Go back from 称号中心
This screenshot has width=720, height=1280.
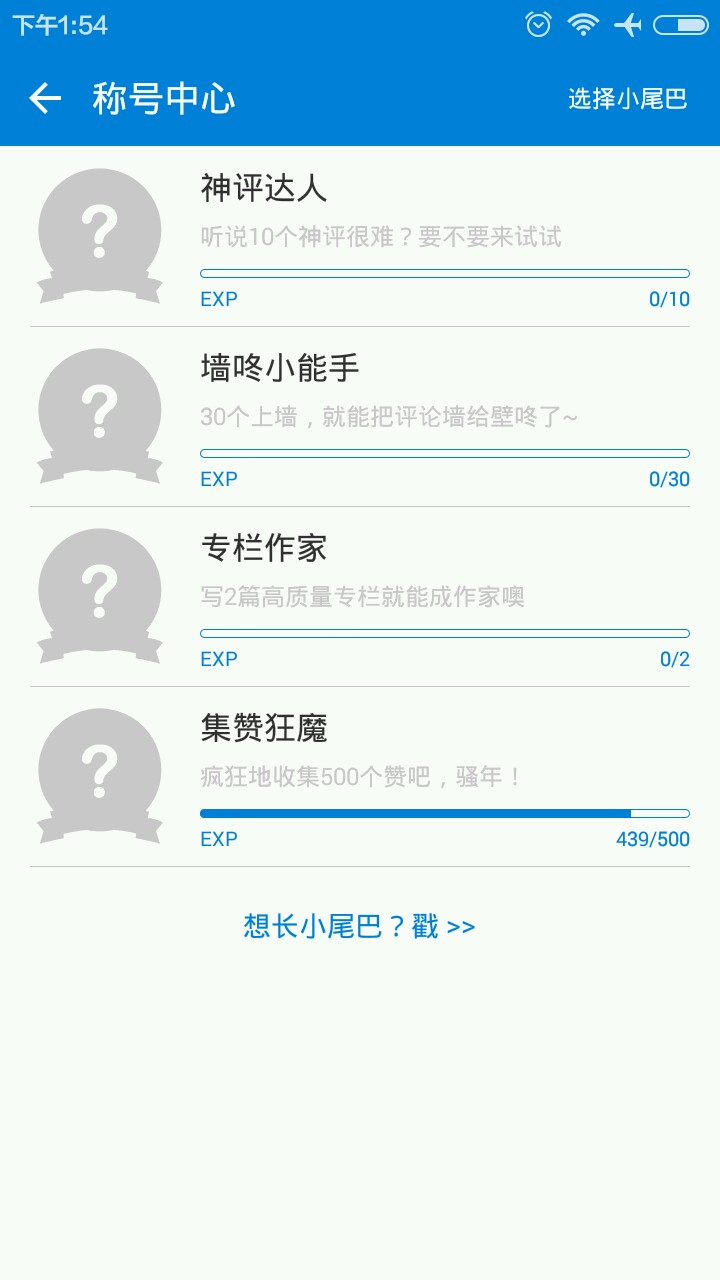click(x=45, y=98)
